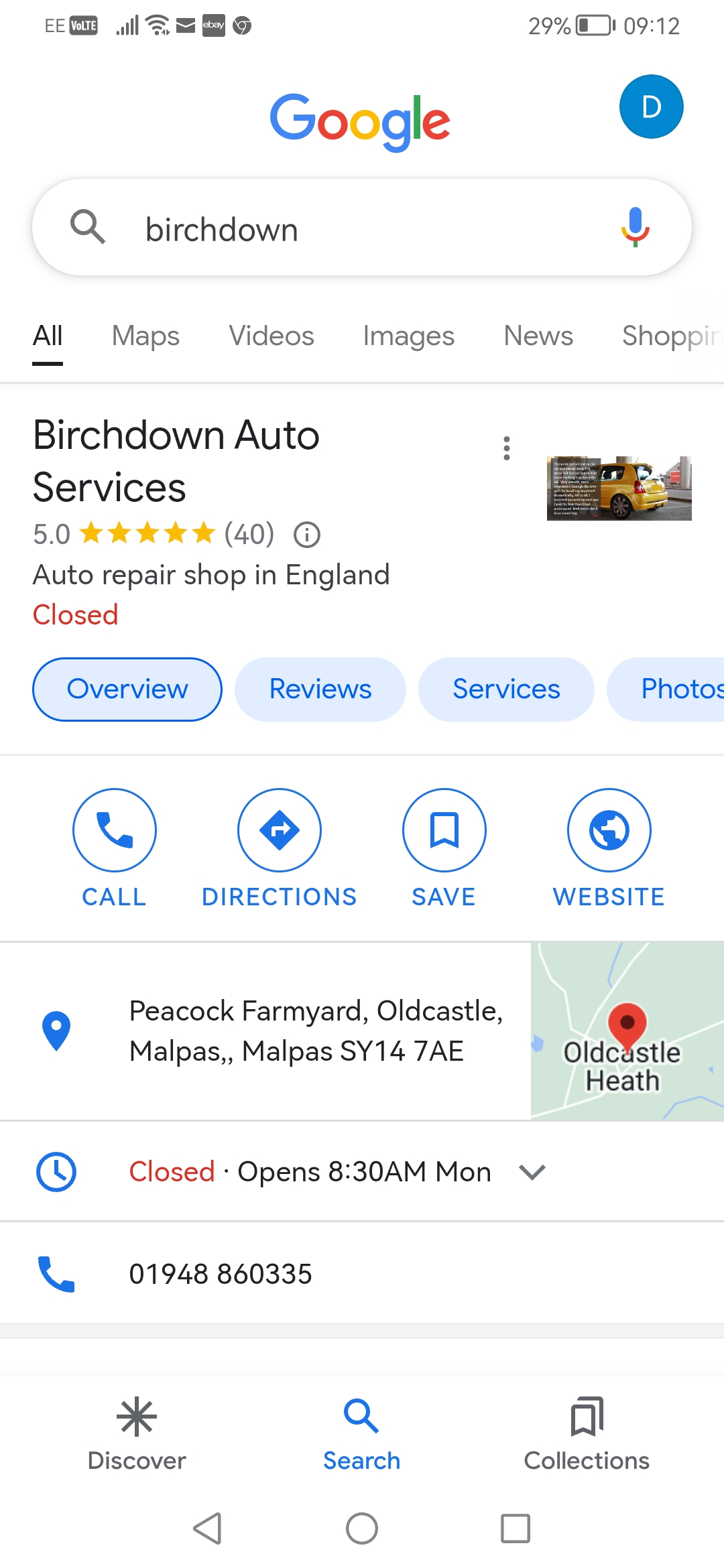724x1568 pixels.
Task: Switch to the Images tab
Action: click(x=408, y=336)
